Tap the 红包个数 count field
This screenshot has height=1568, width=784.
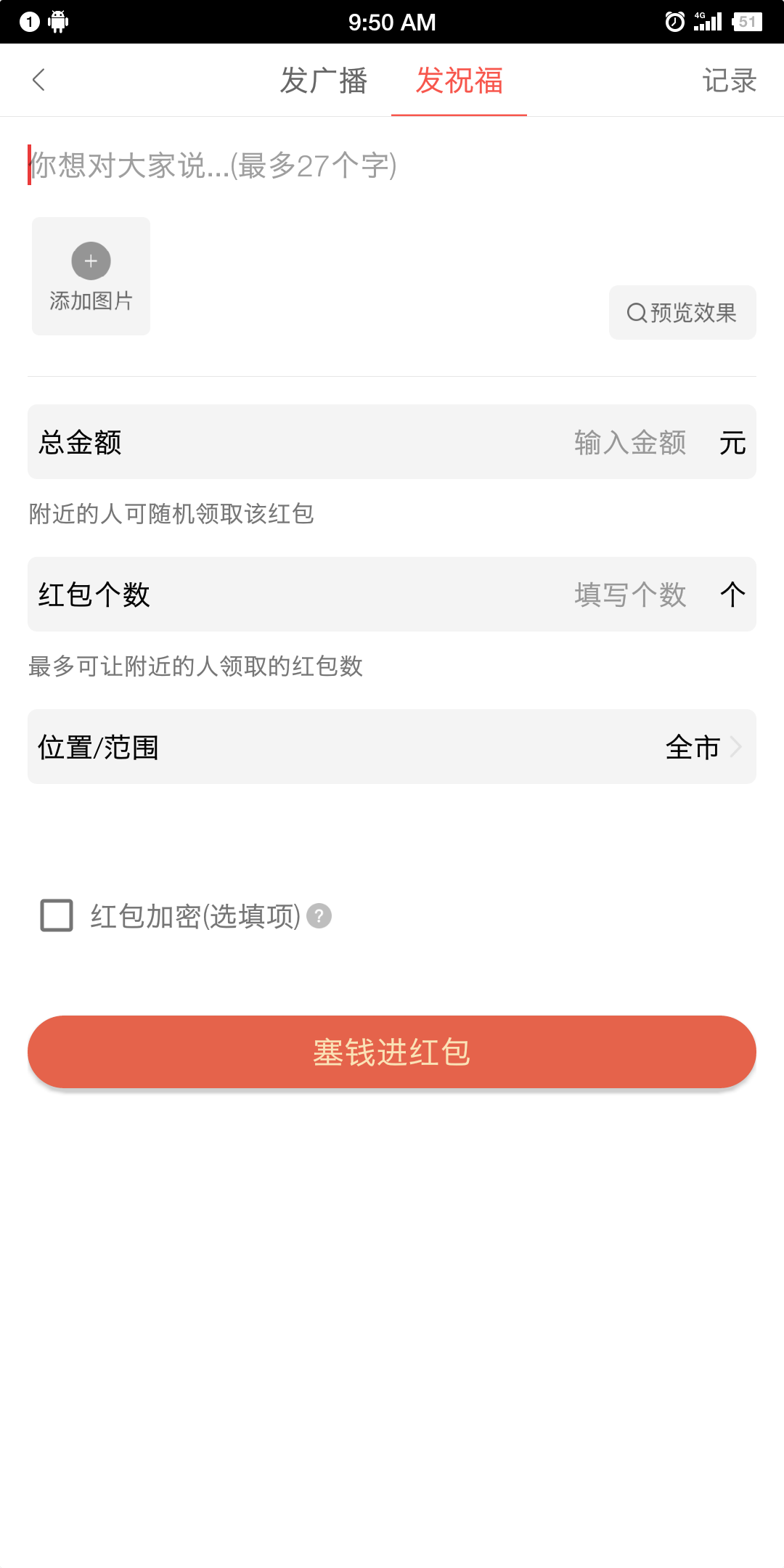point(629,595)
